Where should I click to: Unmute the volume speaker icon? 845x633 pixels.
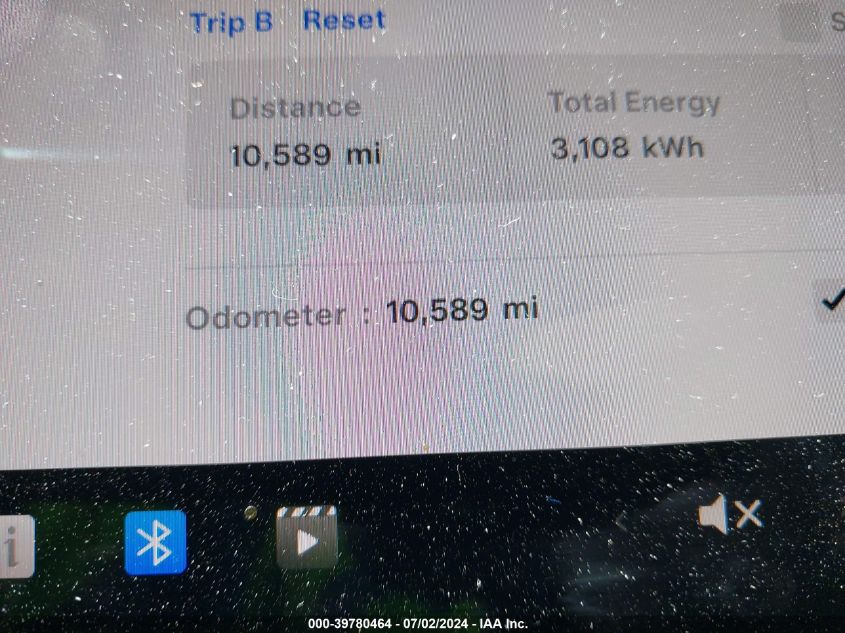click(730, 514)
